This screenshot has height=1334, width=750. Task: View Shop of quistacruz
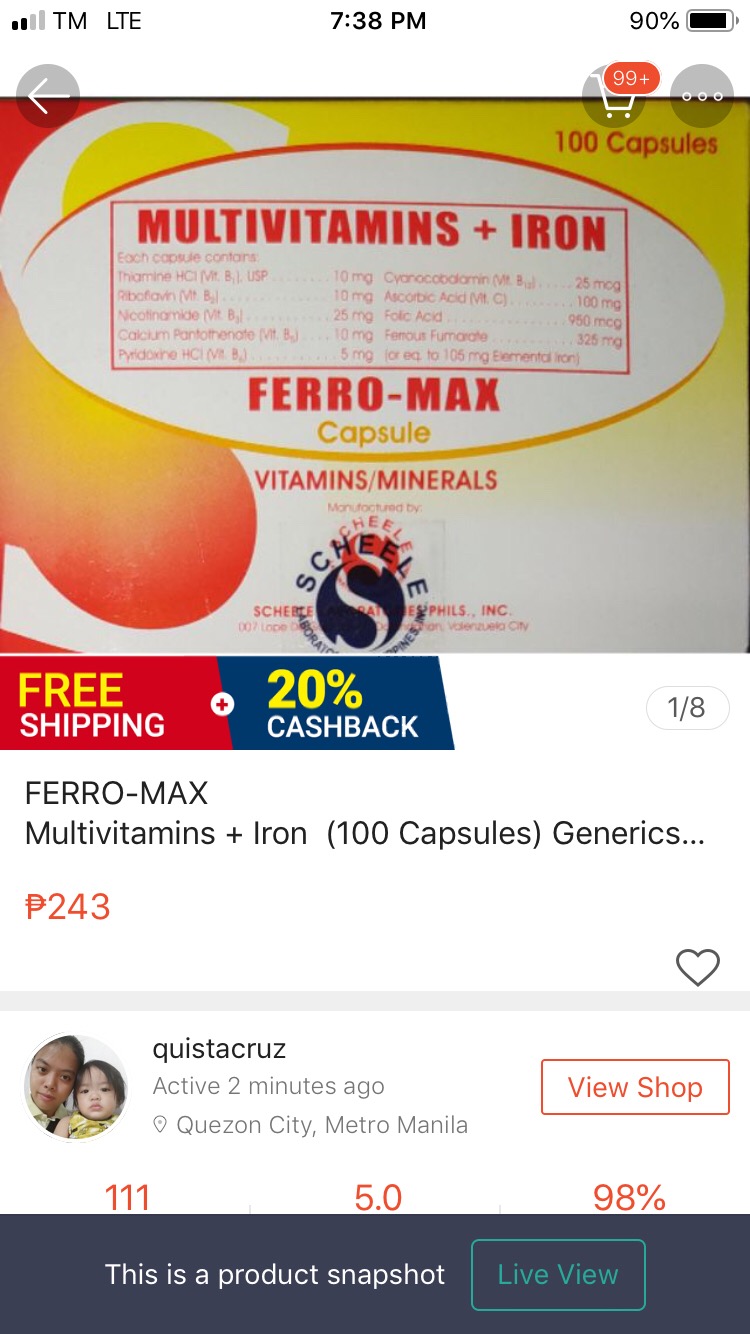(635, 1087)
